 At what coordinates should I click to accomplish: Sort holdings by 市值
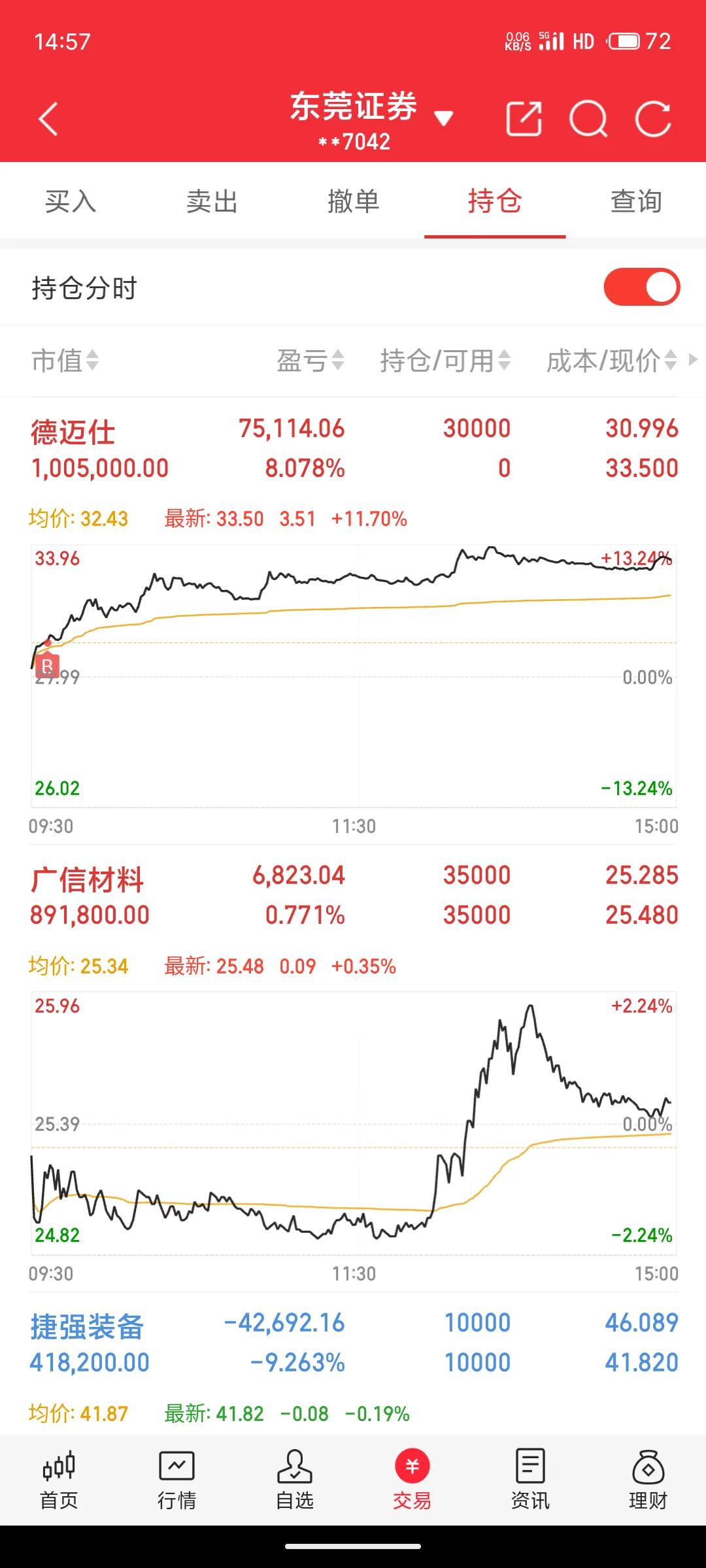(x=65, y=361)
